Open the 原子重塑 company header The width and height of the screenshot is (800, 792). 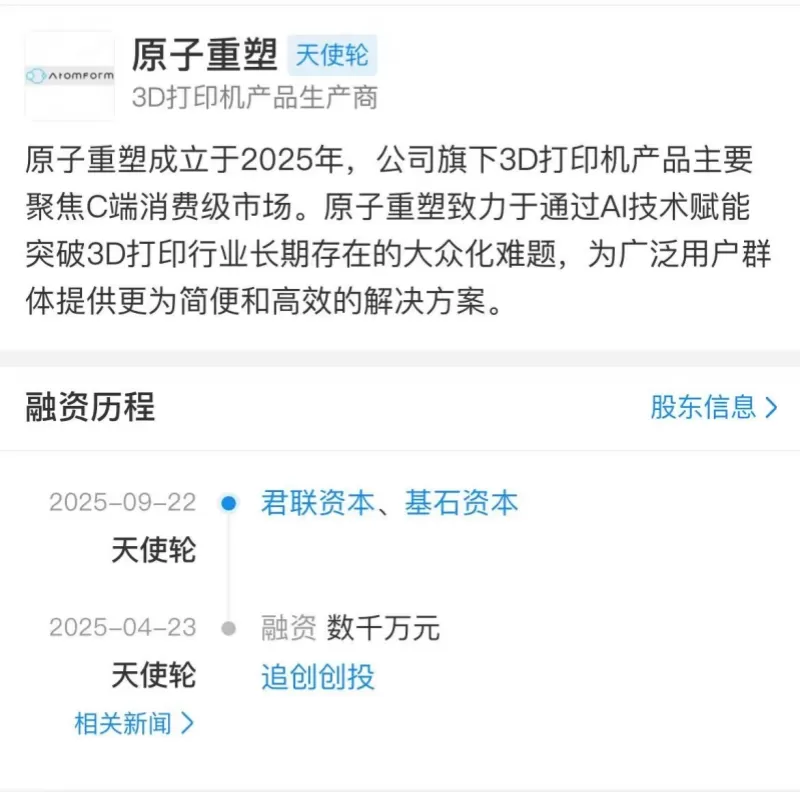click(x=204, y=55)
